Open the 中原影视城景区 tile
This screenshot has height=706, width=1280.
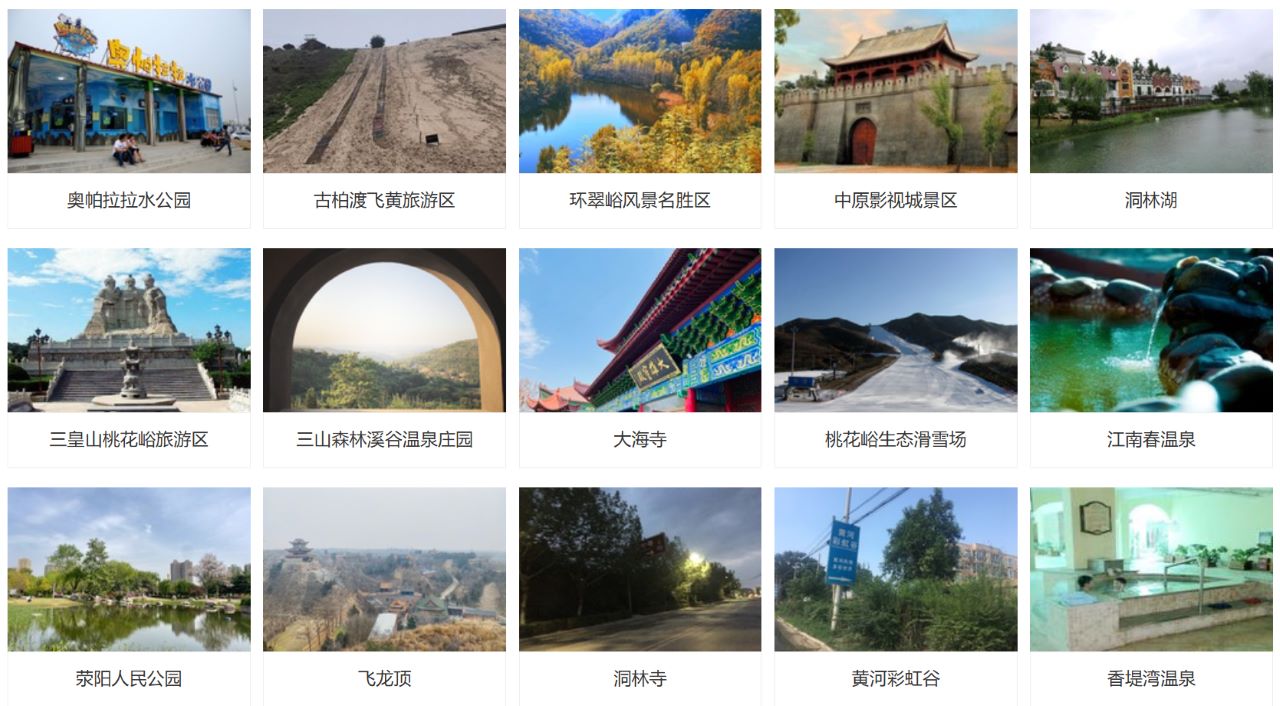pyautogui.click(x=895, y=118)
